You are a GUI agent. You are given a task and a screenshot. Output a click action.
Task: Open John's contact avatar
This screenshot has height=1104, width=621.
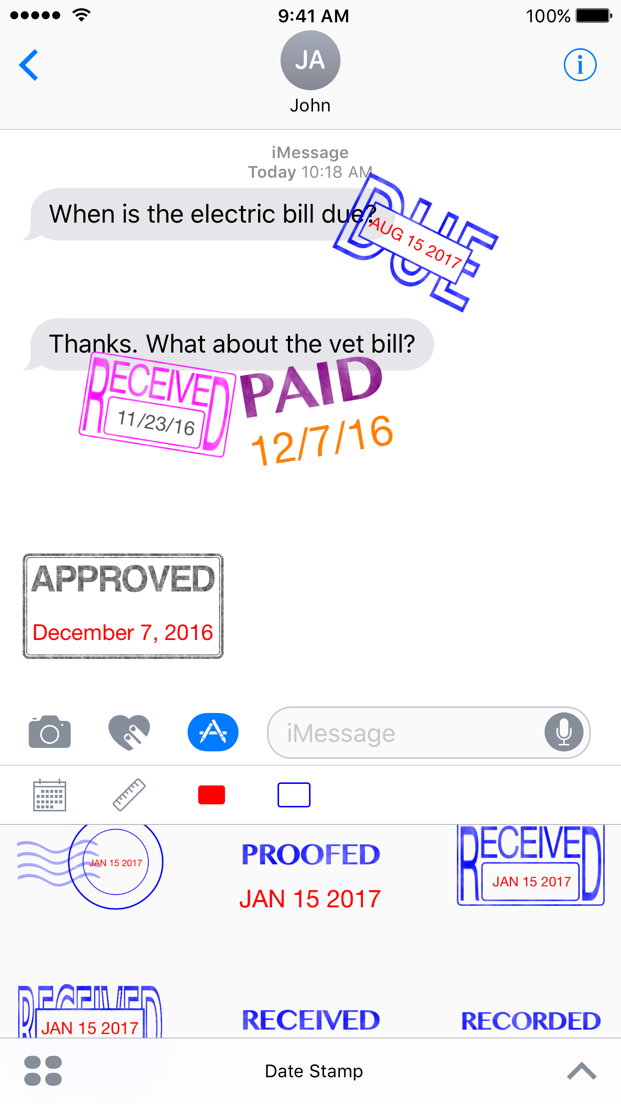(310, 61)
